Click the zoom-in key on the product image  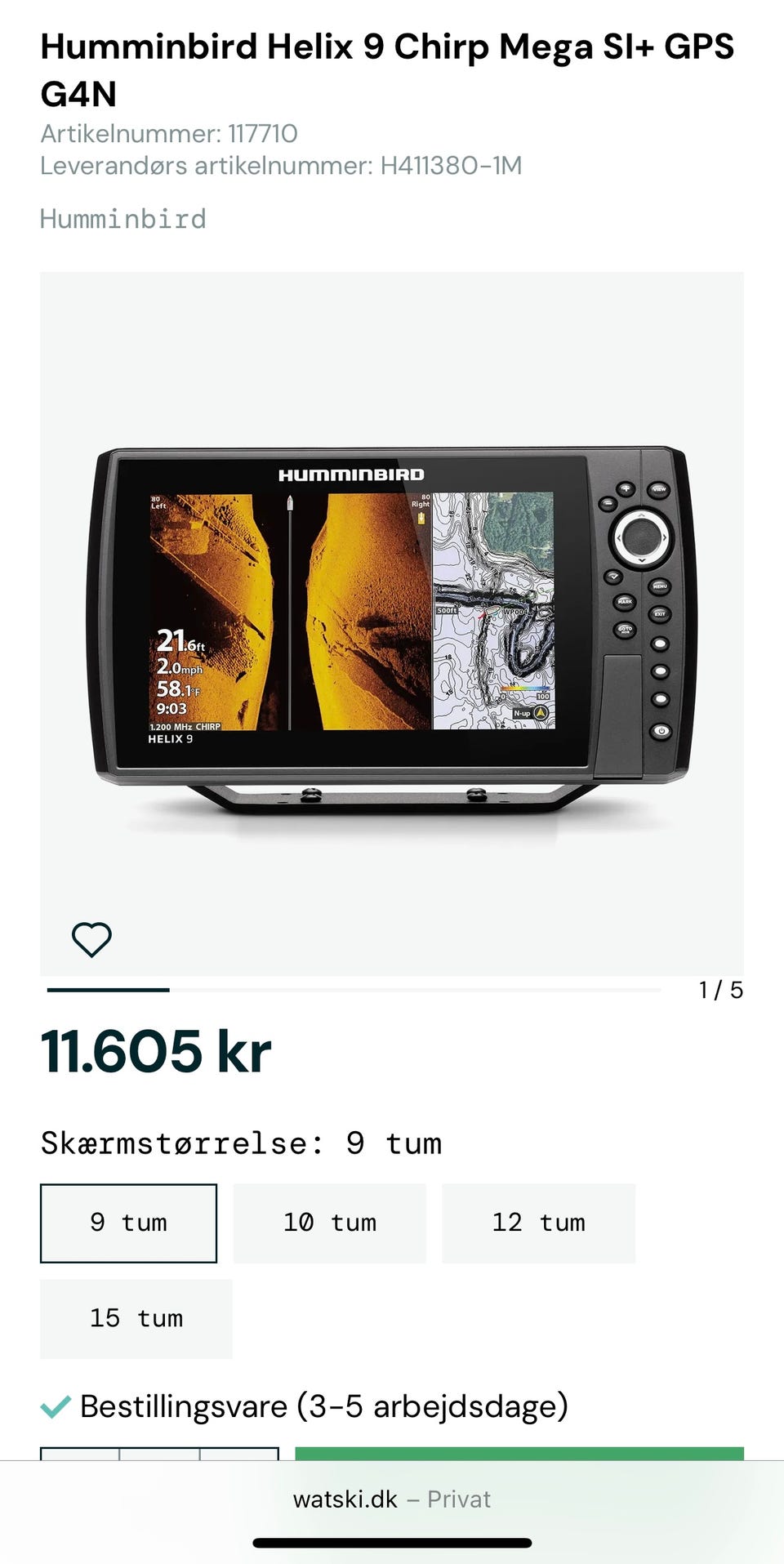(x=625, y=489)
